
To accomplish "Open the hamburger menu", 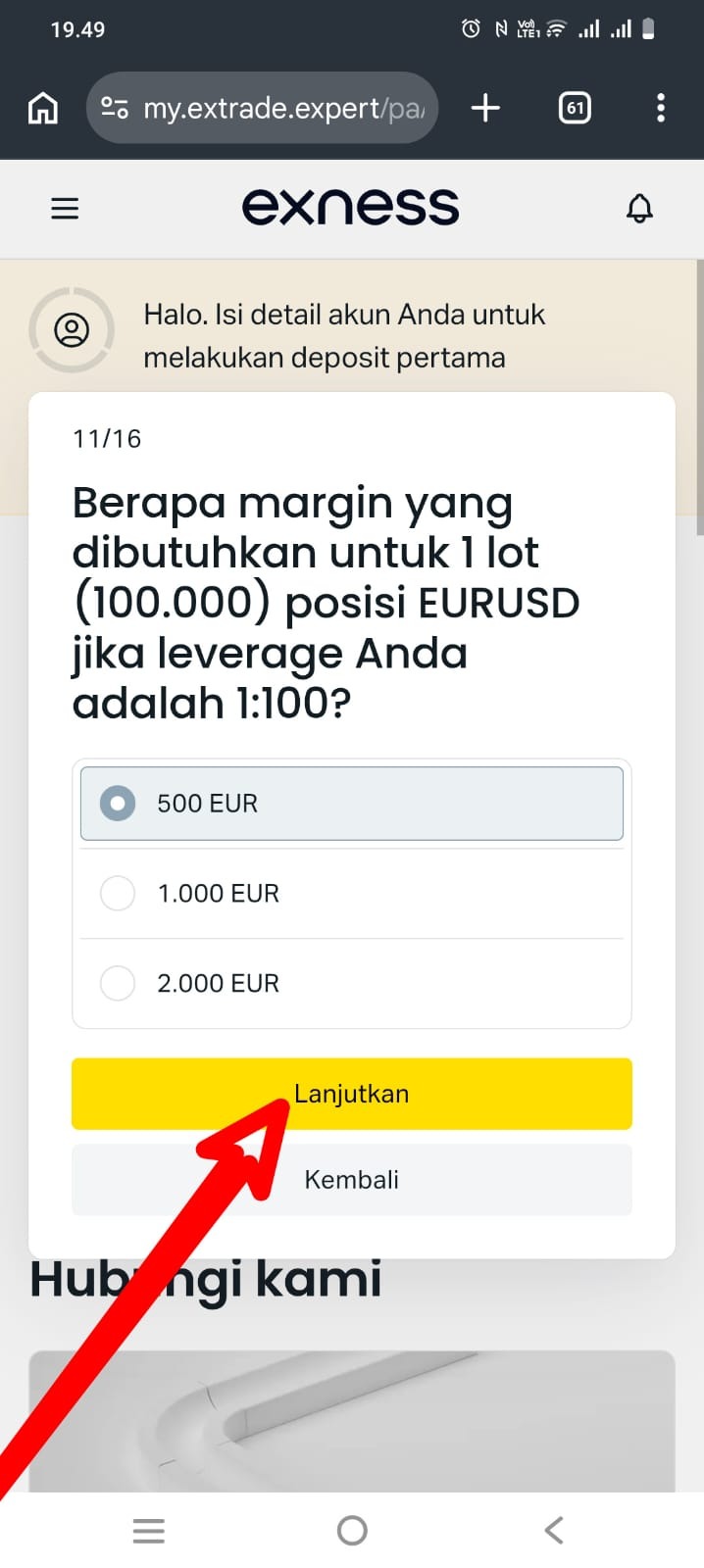I will click(x=65, y=208).
